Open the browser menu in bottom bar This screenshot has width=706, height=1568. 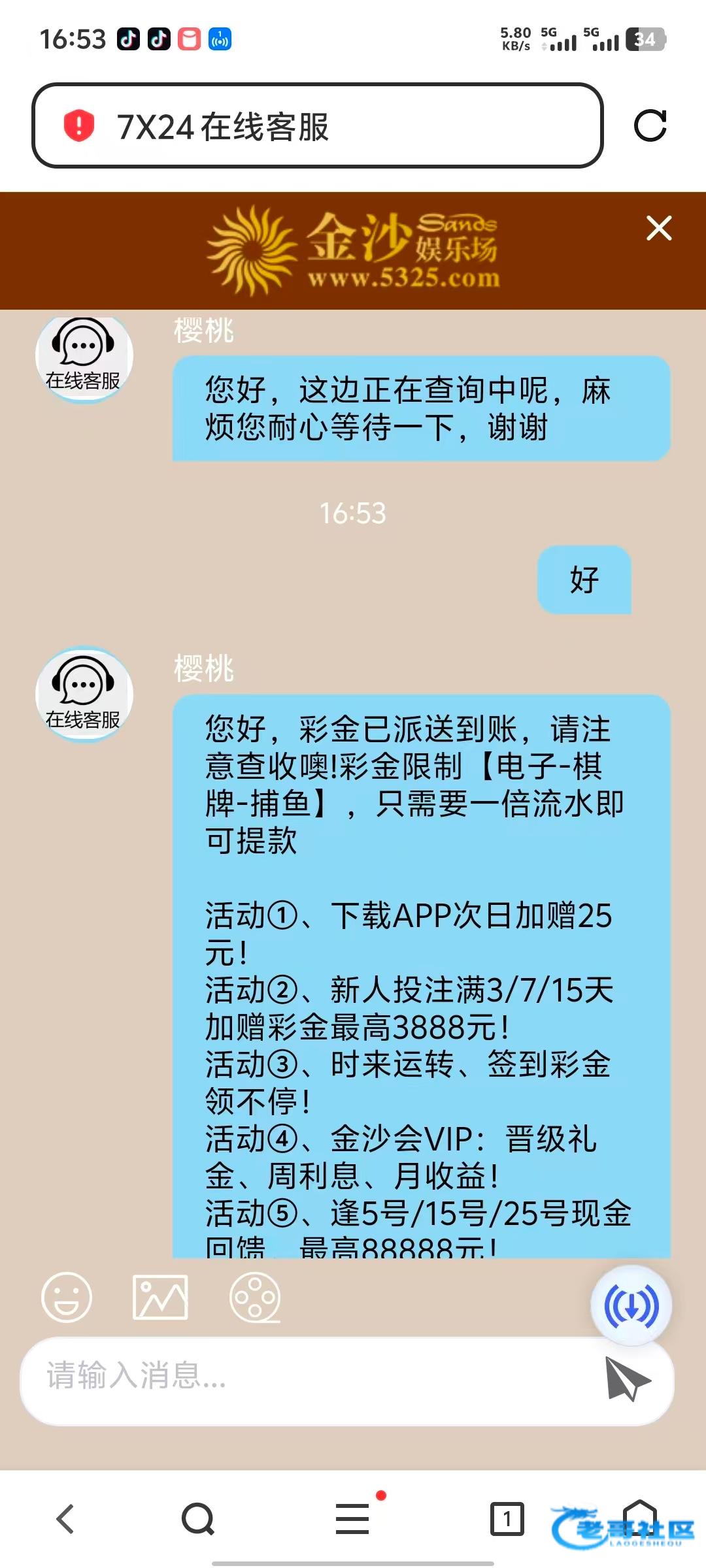[353, 1519]
